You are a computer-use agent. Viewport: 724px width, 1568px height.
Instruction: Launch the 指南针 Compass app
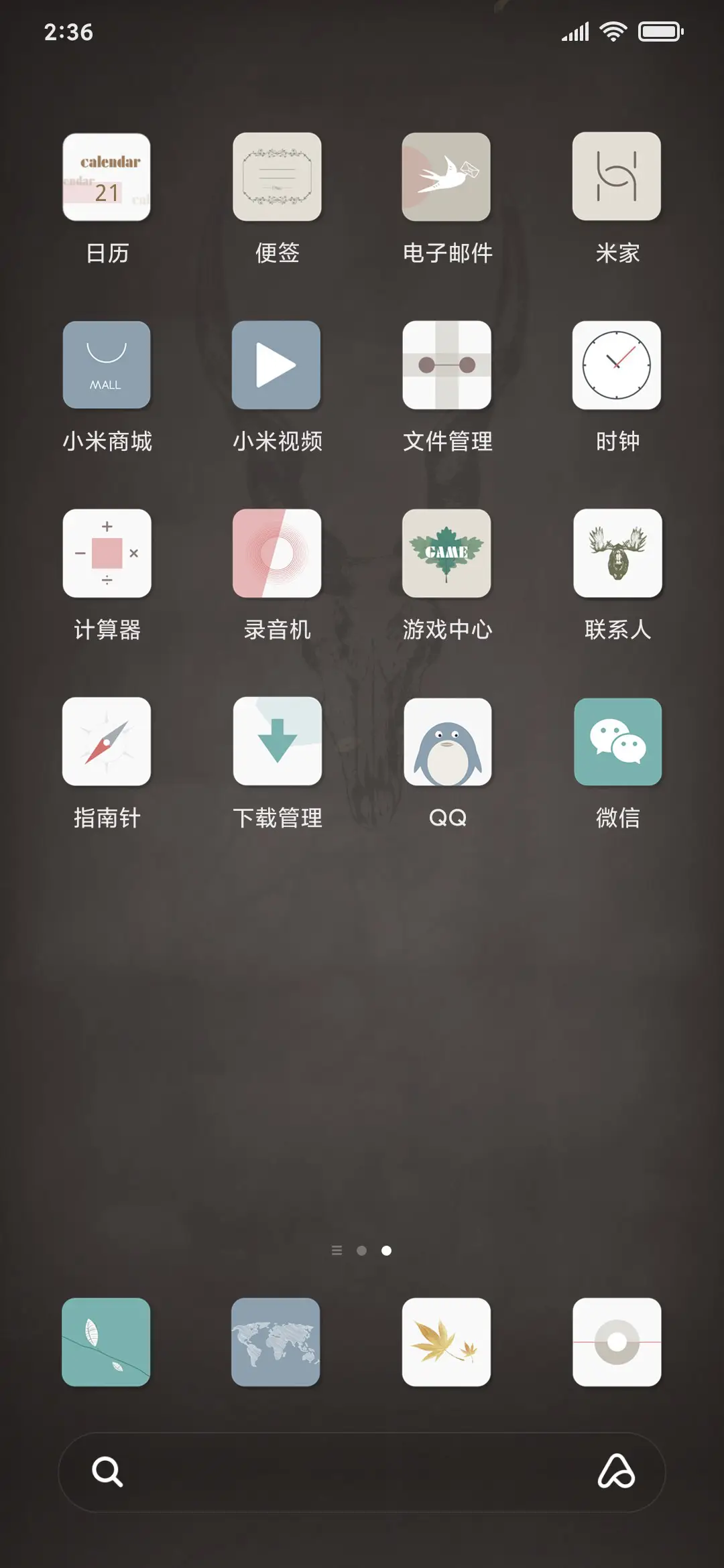(x=107, y=742)
